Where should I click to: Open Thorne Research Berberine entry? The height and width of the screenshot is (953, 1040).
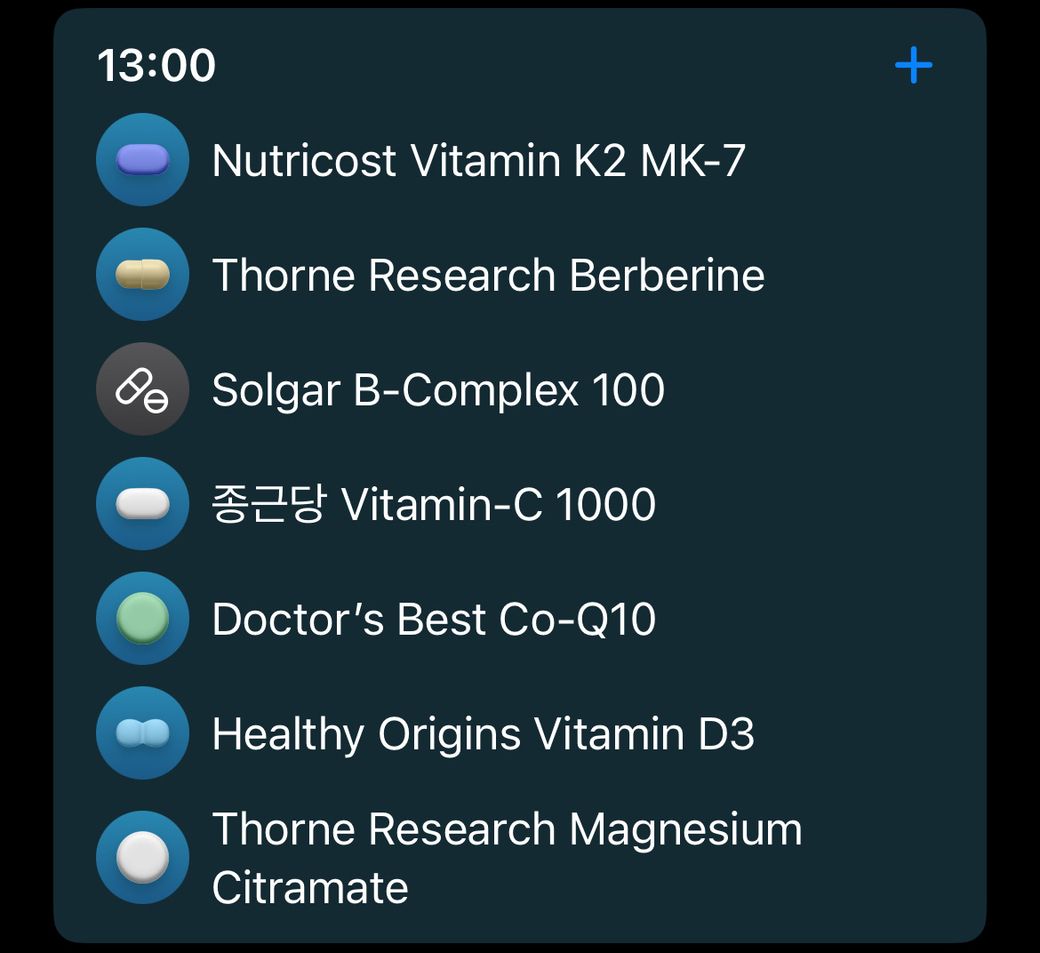click(519, 275)
